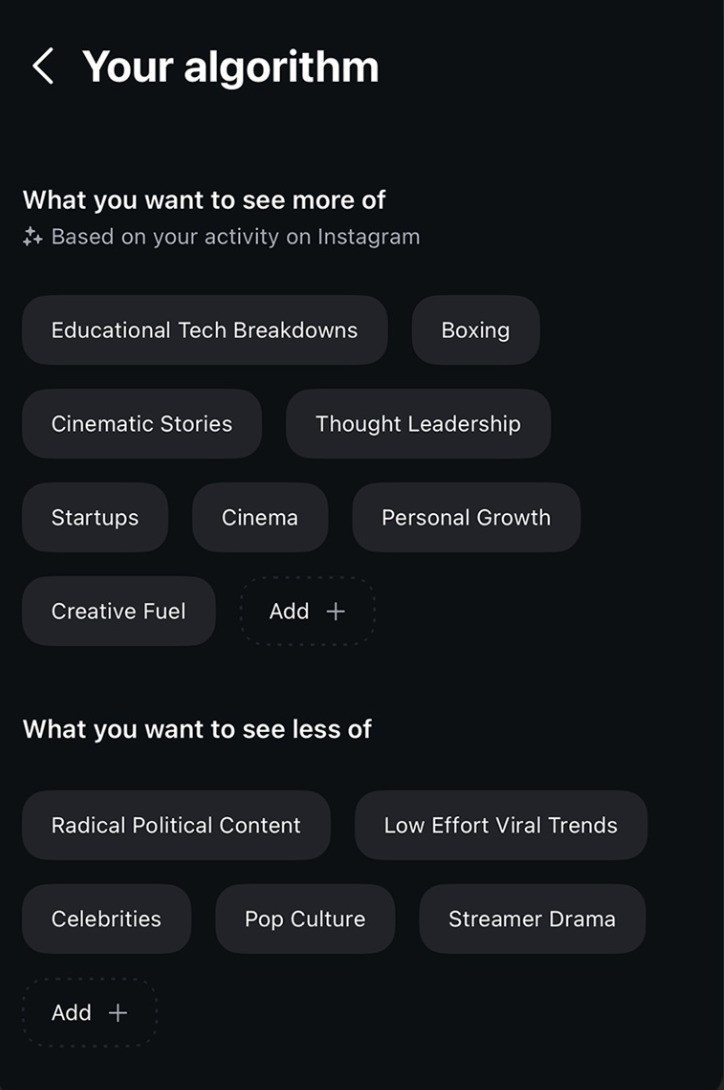724x1090 pixels.
Task: Select the Streamer Drama interest
Action: (532, 919)
